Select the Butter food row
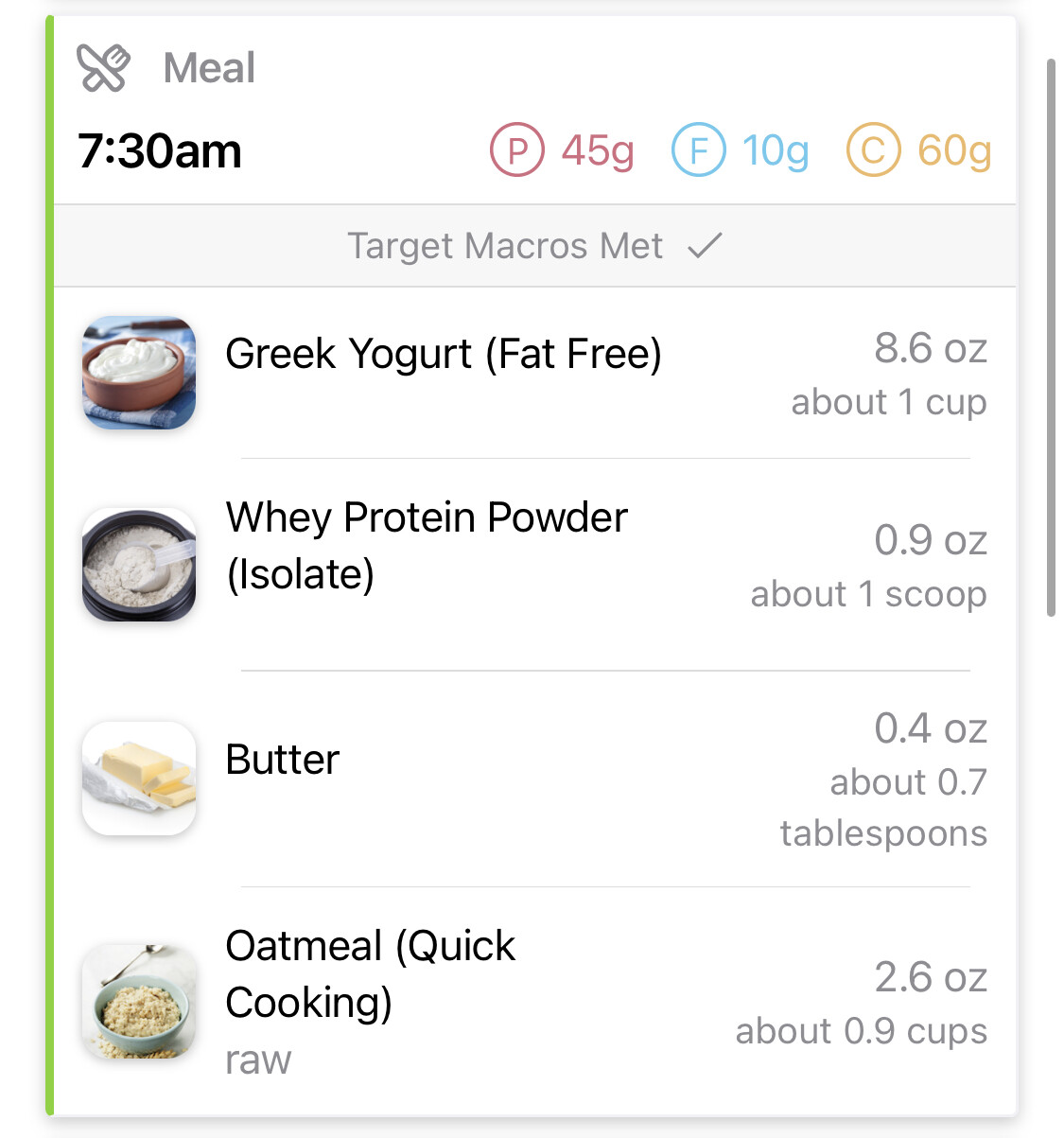The image size is (1064, 1138). 282,761
